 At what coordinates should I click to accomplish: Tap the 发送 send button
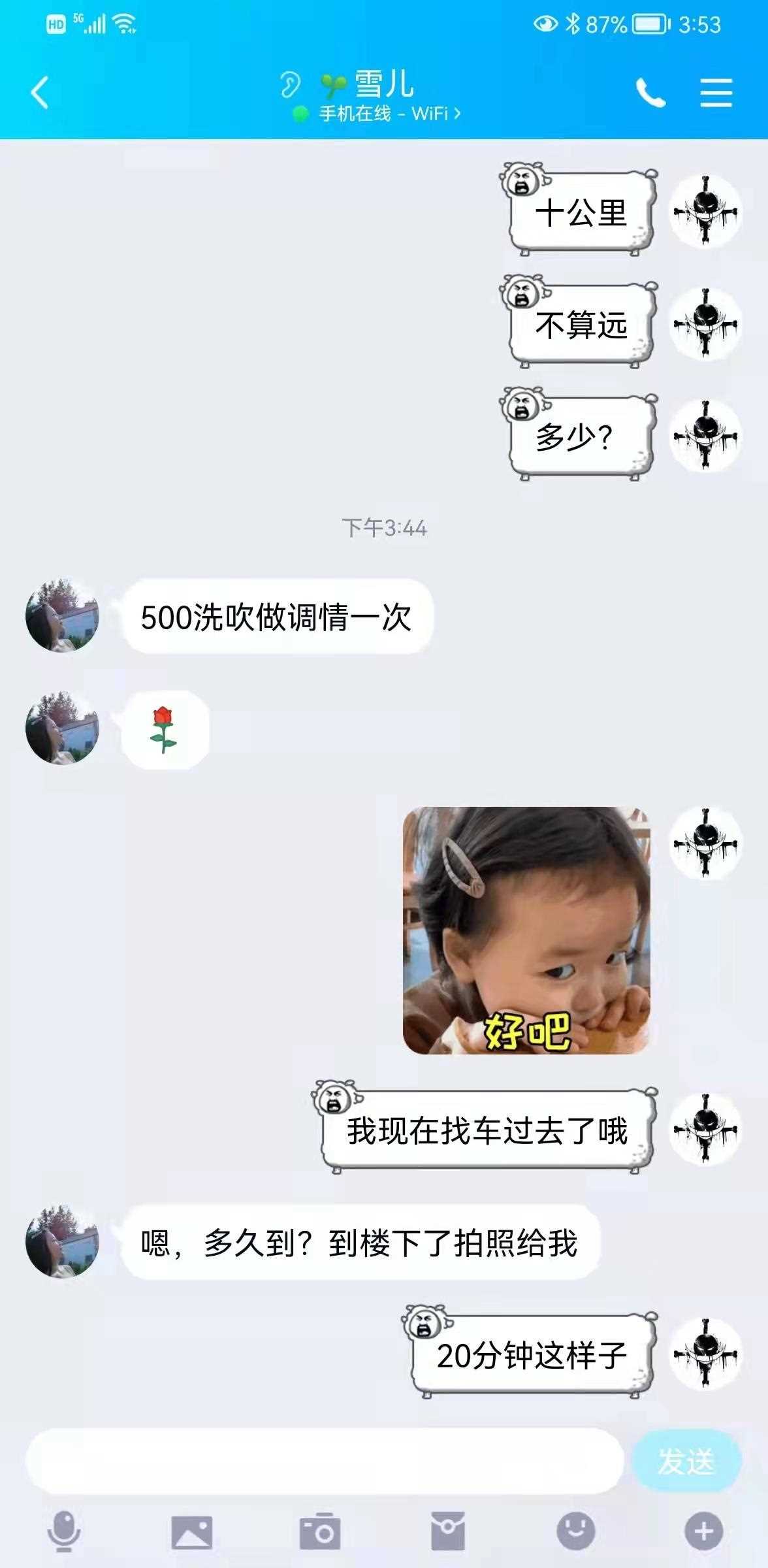tap(686, 1461)
